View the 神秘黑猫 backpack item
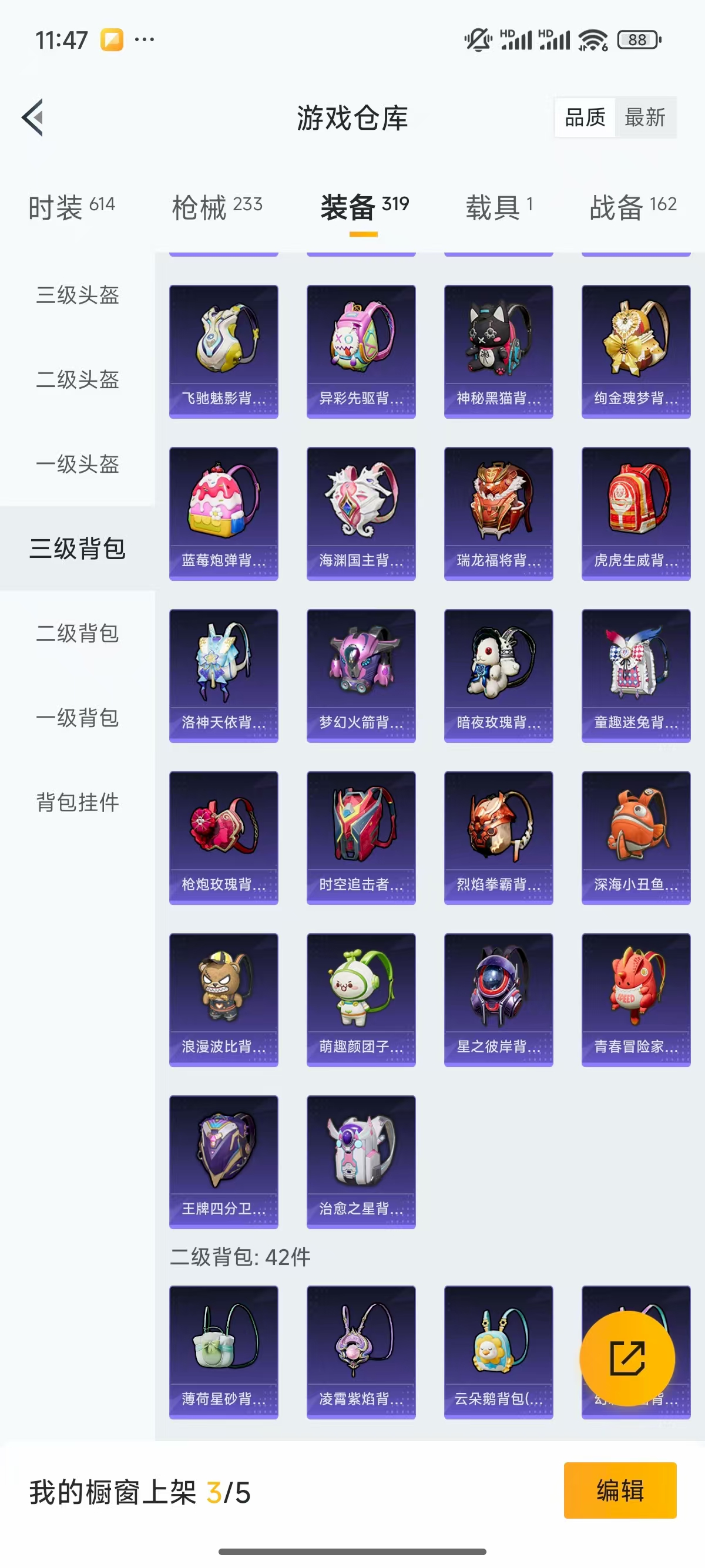The image size is (705, 1568). tap(499, 351)
